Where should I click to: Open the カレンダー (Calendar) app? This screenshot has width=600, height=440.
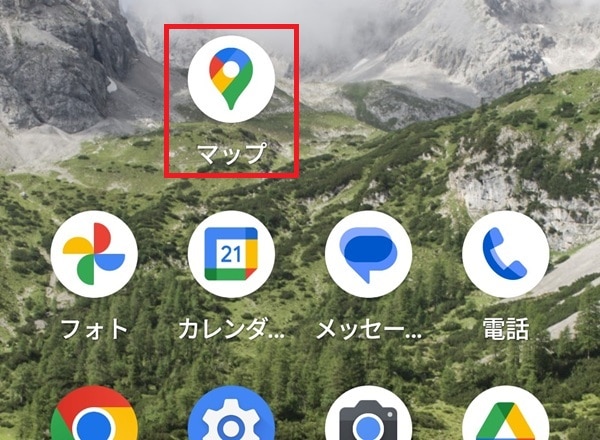(231, 254)
